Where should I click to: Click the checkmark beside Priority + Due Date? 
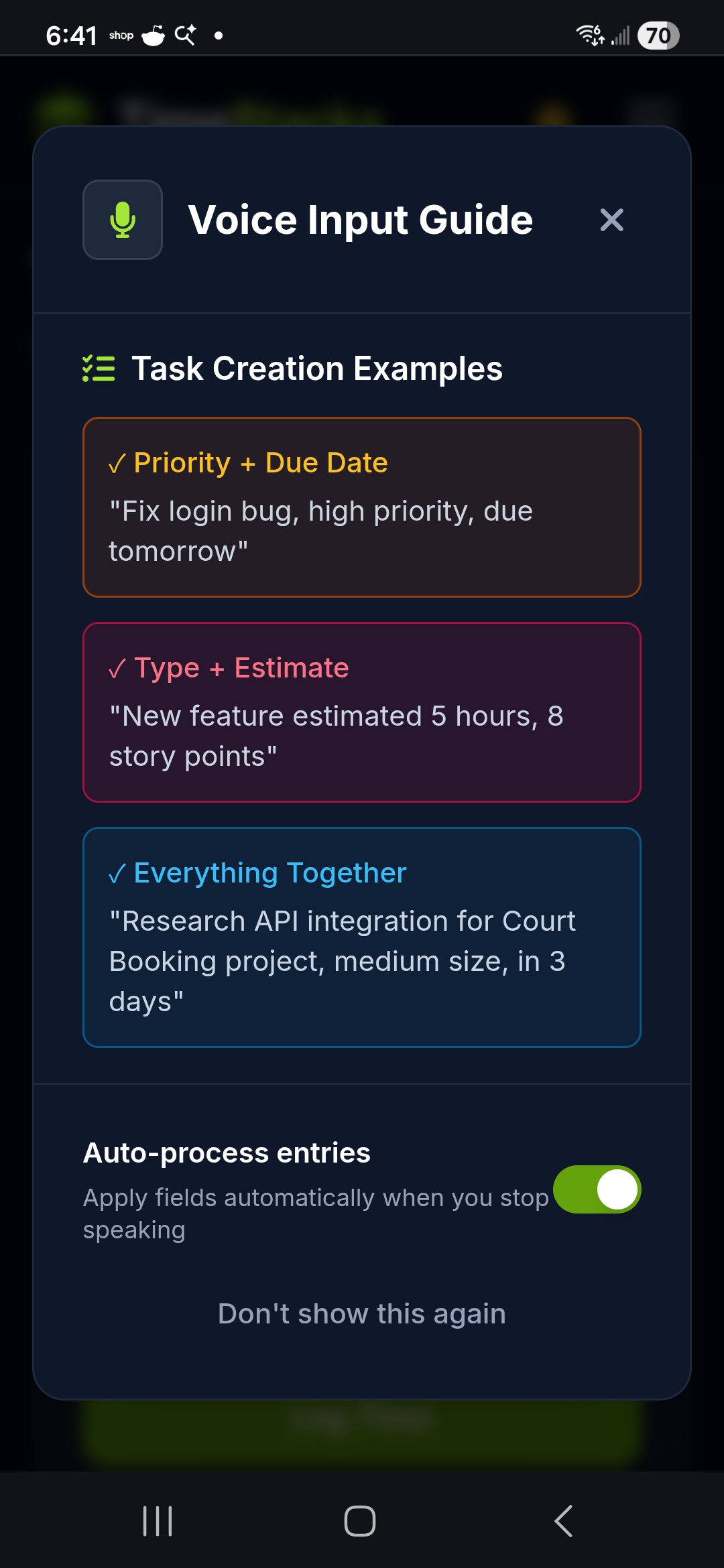click(117, 462)
